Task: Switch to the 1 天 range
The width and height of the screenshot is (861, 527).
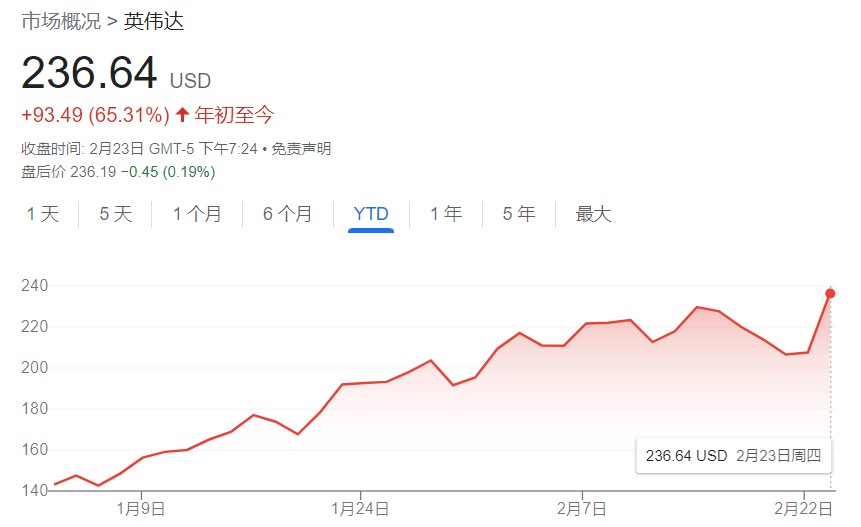Action: (x=43, y=214)
